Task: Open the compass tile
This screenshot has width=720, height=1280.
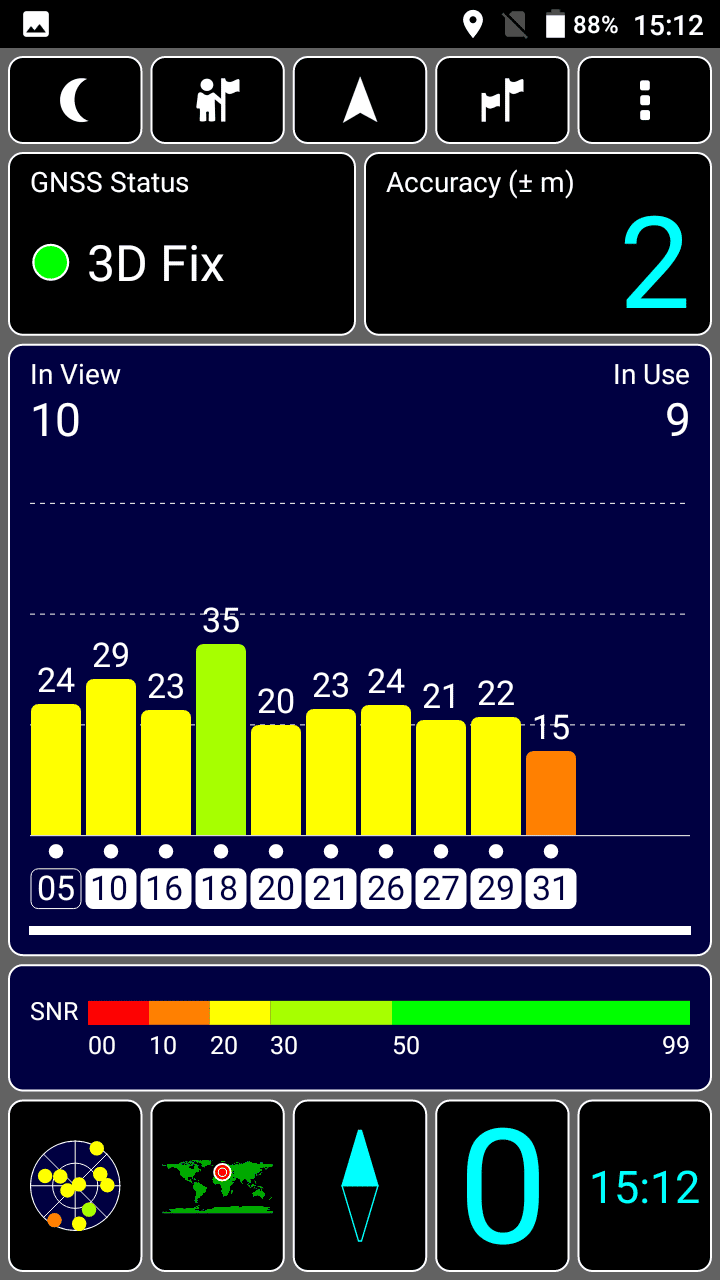Action: coord(360,1185)
